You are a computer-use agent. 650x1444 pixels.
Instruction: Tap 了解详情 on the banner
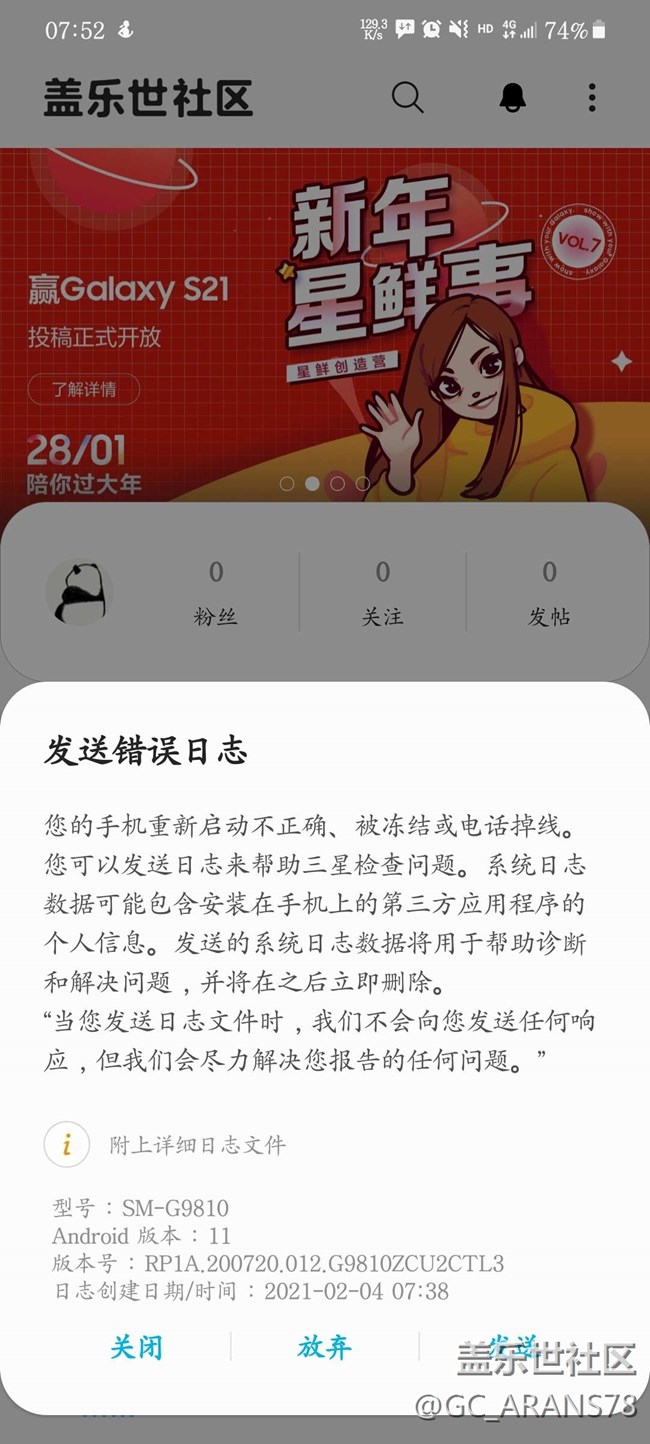[x=83, y=389]
